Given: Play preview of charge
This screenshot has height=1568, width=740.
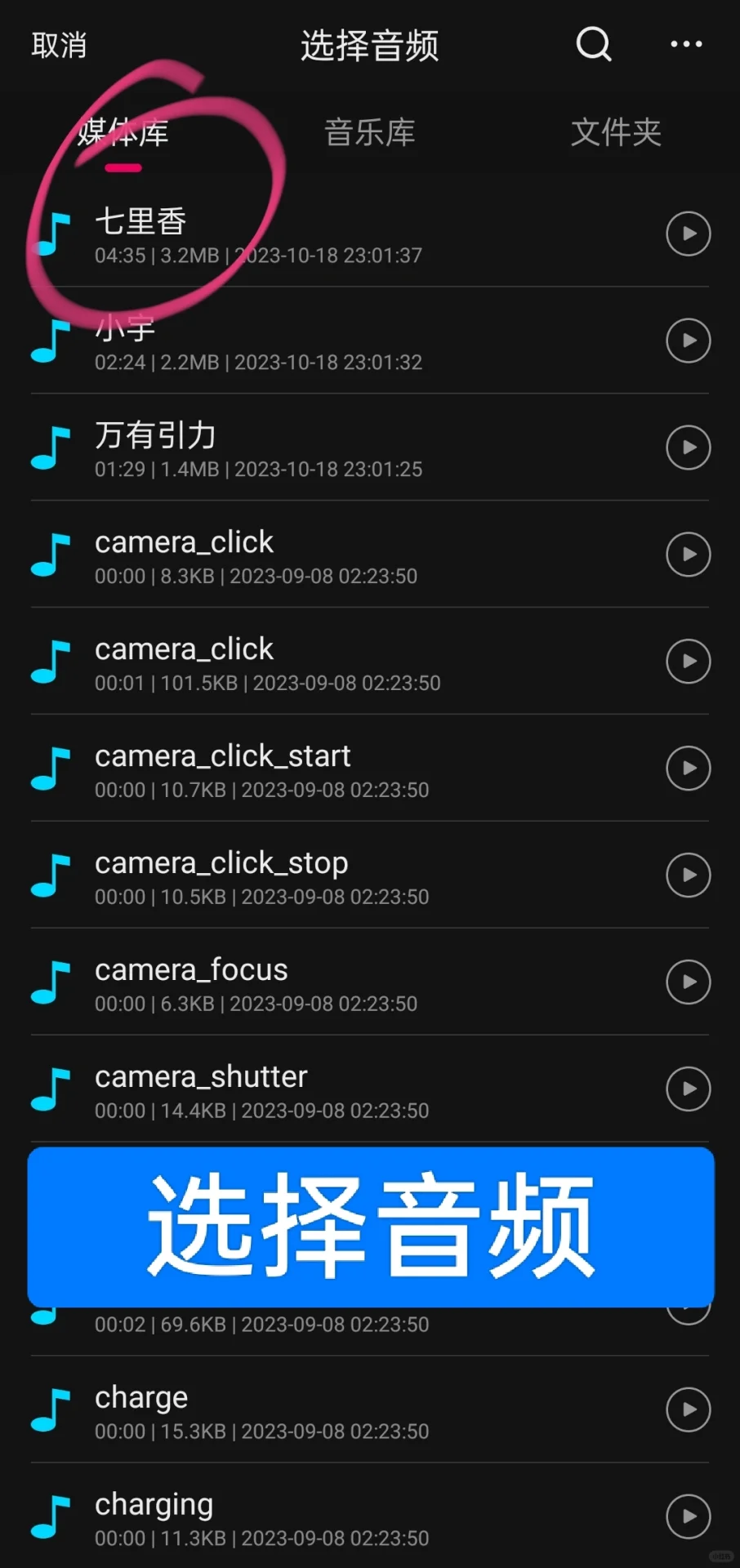Looking at the screenshot, I should pos(689,1410).
